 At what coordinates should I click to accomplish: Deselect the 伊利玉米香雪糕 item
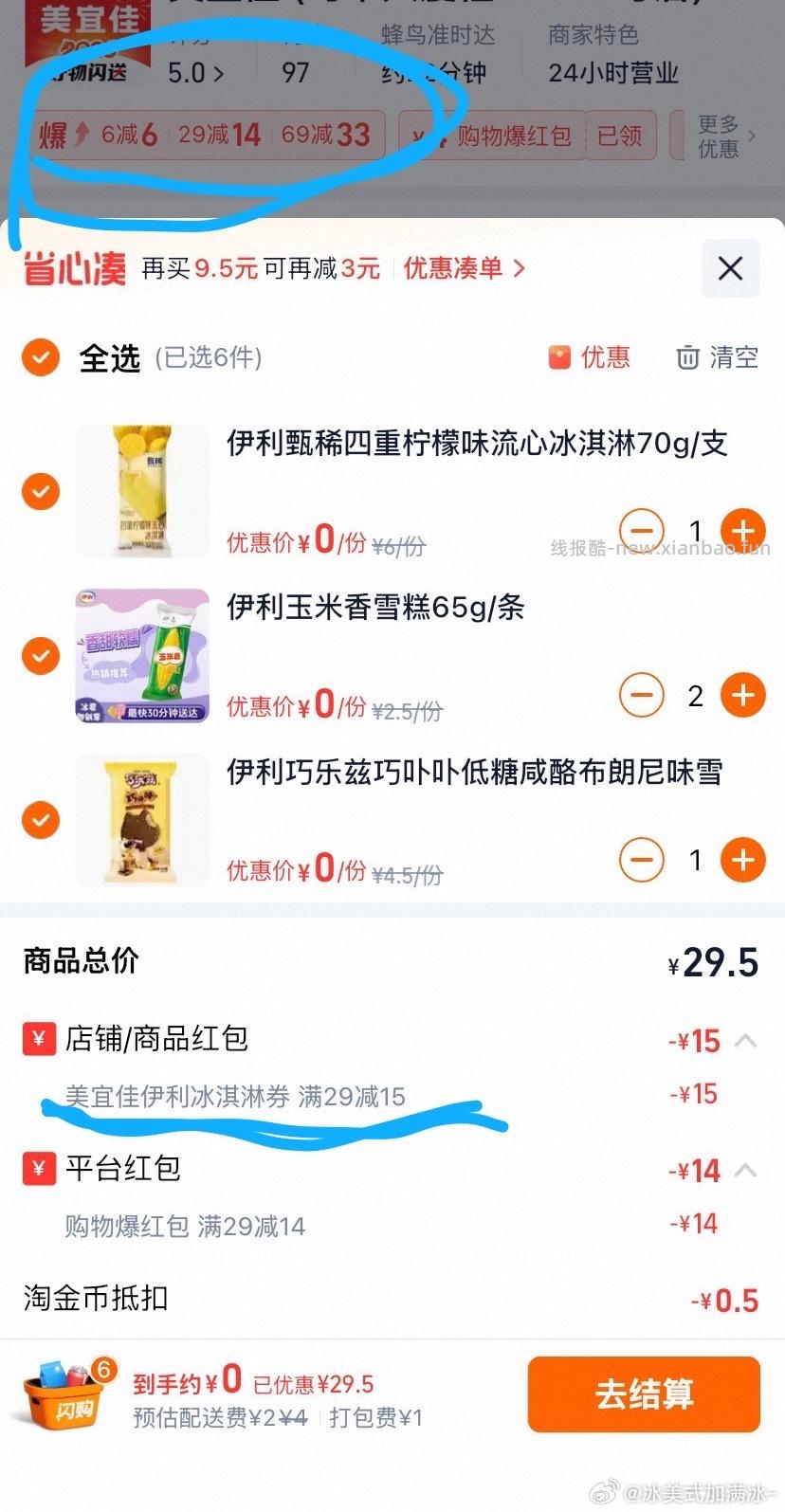click(x=40, y=654)
